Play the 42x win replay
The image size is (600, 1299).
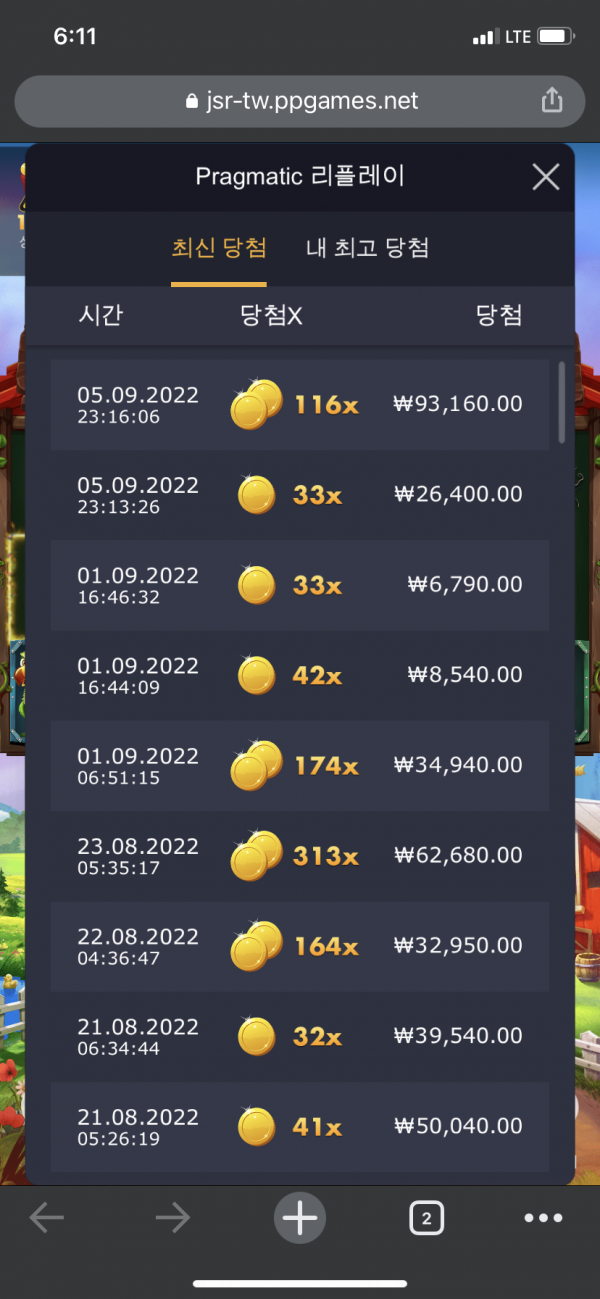click(x=300, y=675)
